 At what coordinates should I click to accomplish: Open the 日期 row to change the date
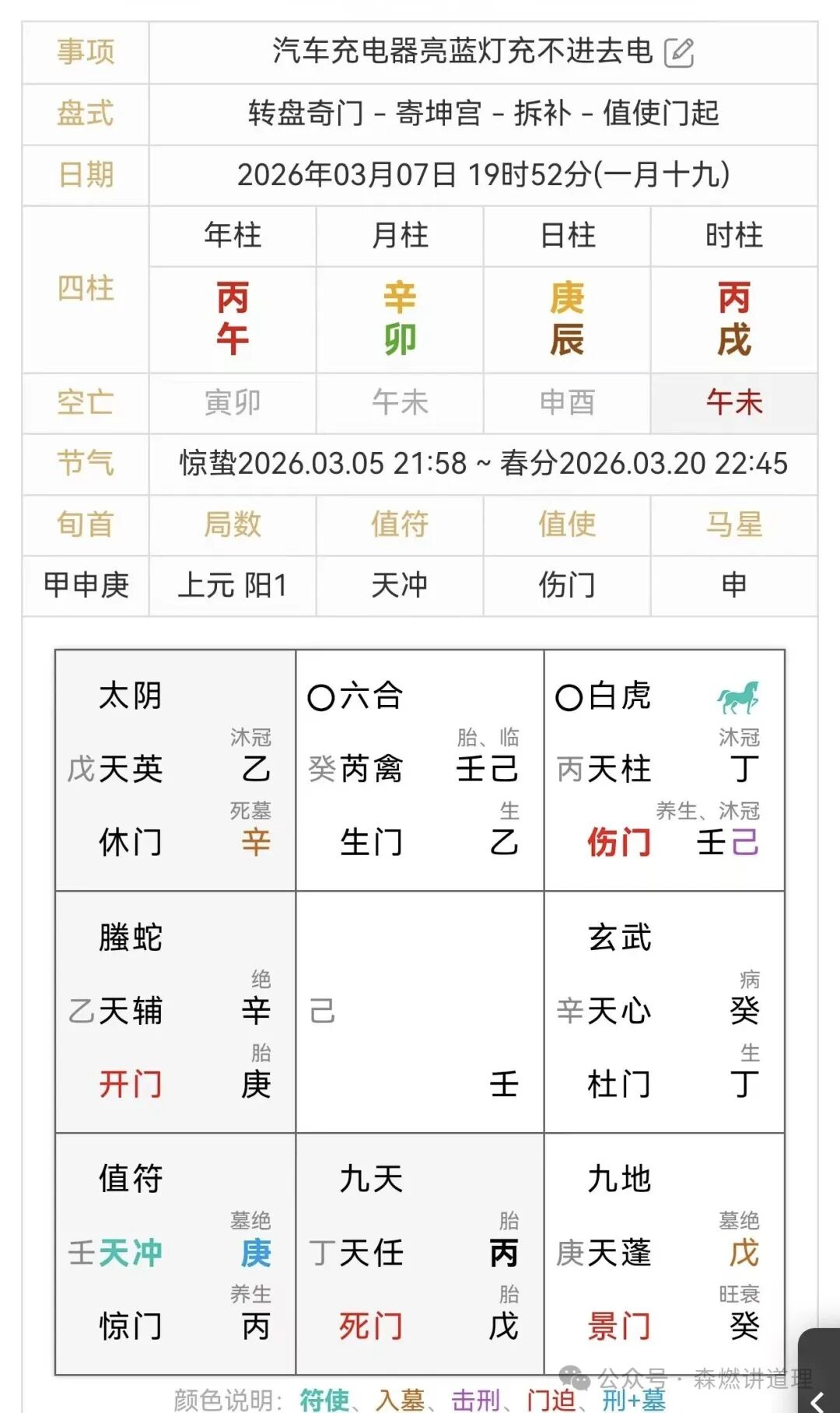pos(482,176)
